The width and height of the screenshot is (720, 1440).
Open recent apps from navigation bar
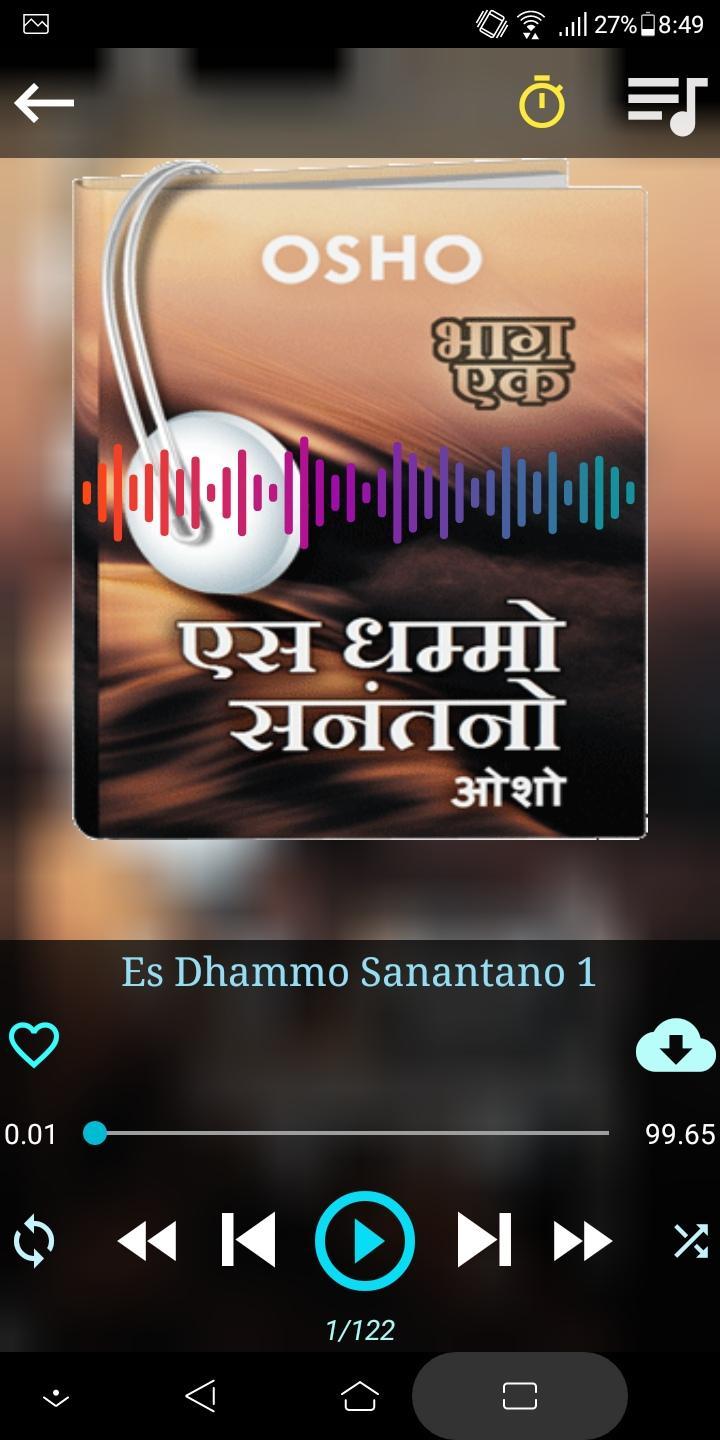click(x=519, y=1396)
